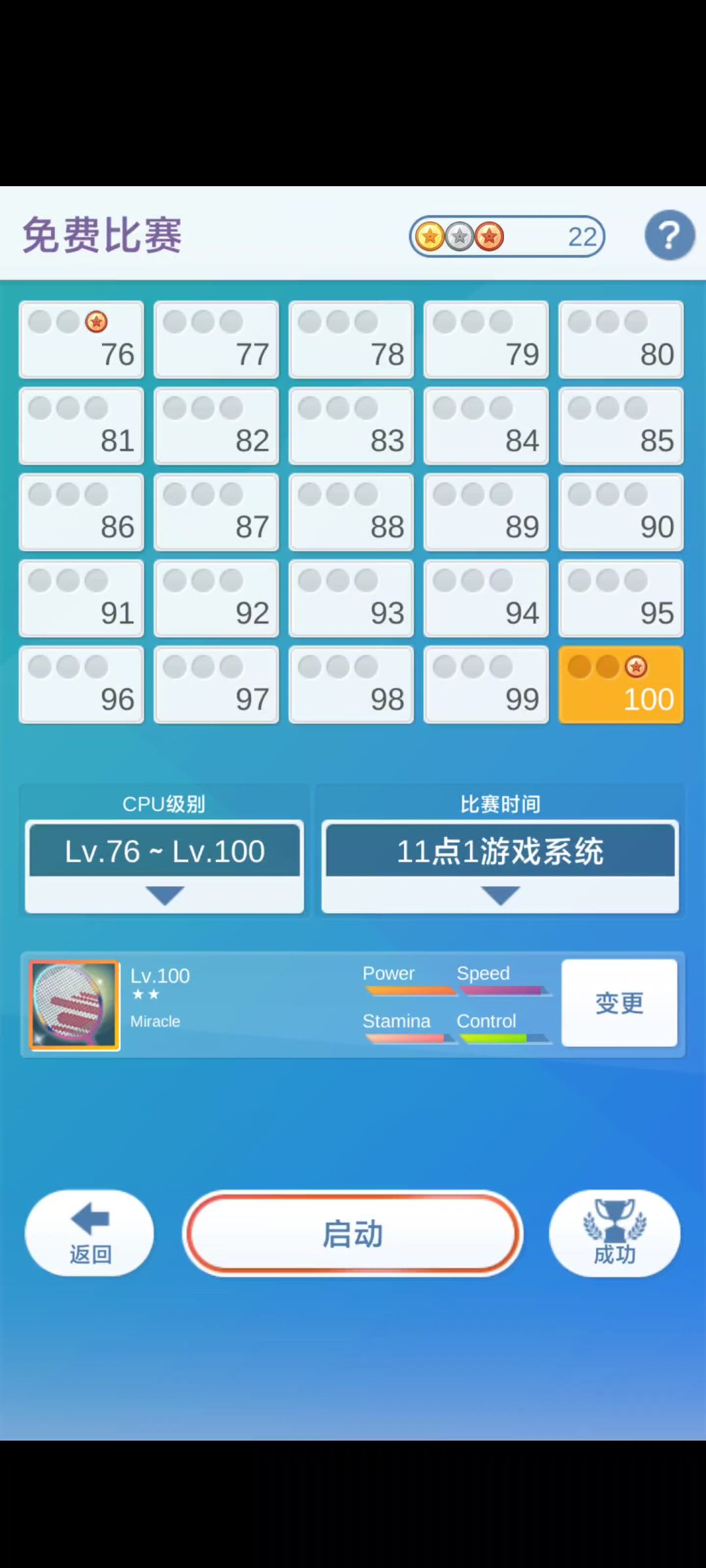
Task: Select CPU level 76
Action: (82, 340)
